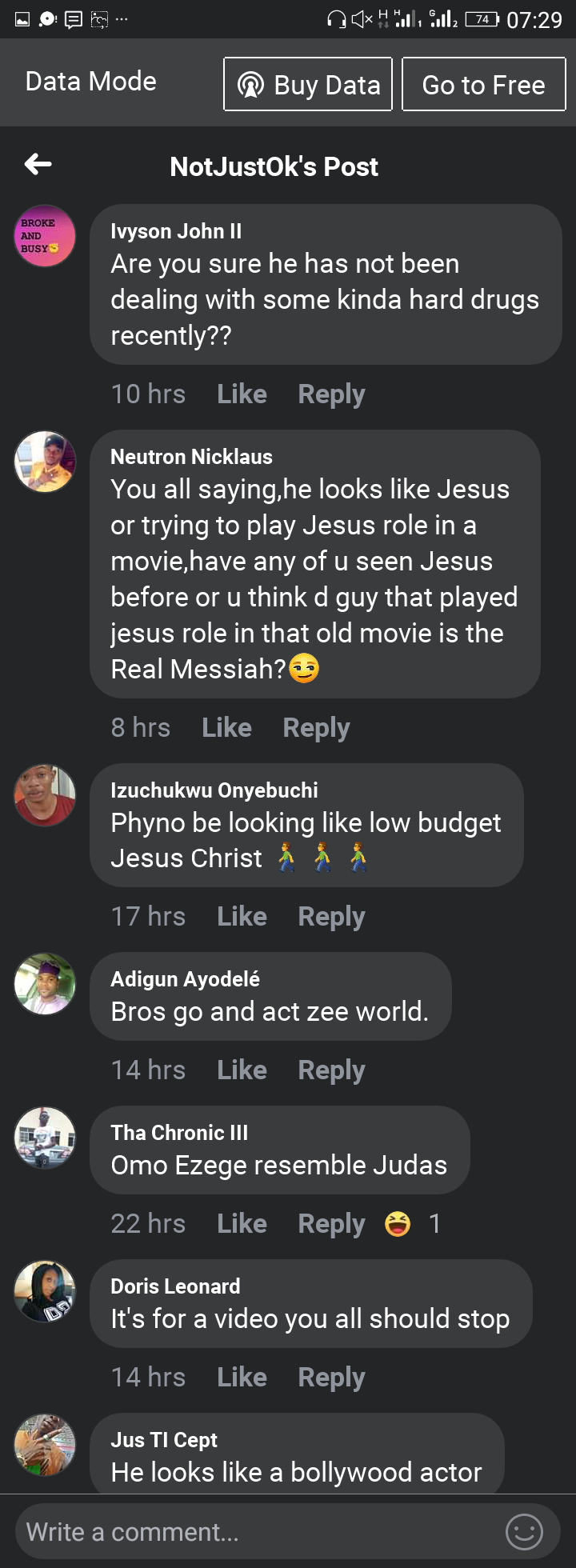Switch to free mode with Go to Free

tap(483, 85)
